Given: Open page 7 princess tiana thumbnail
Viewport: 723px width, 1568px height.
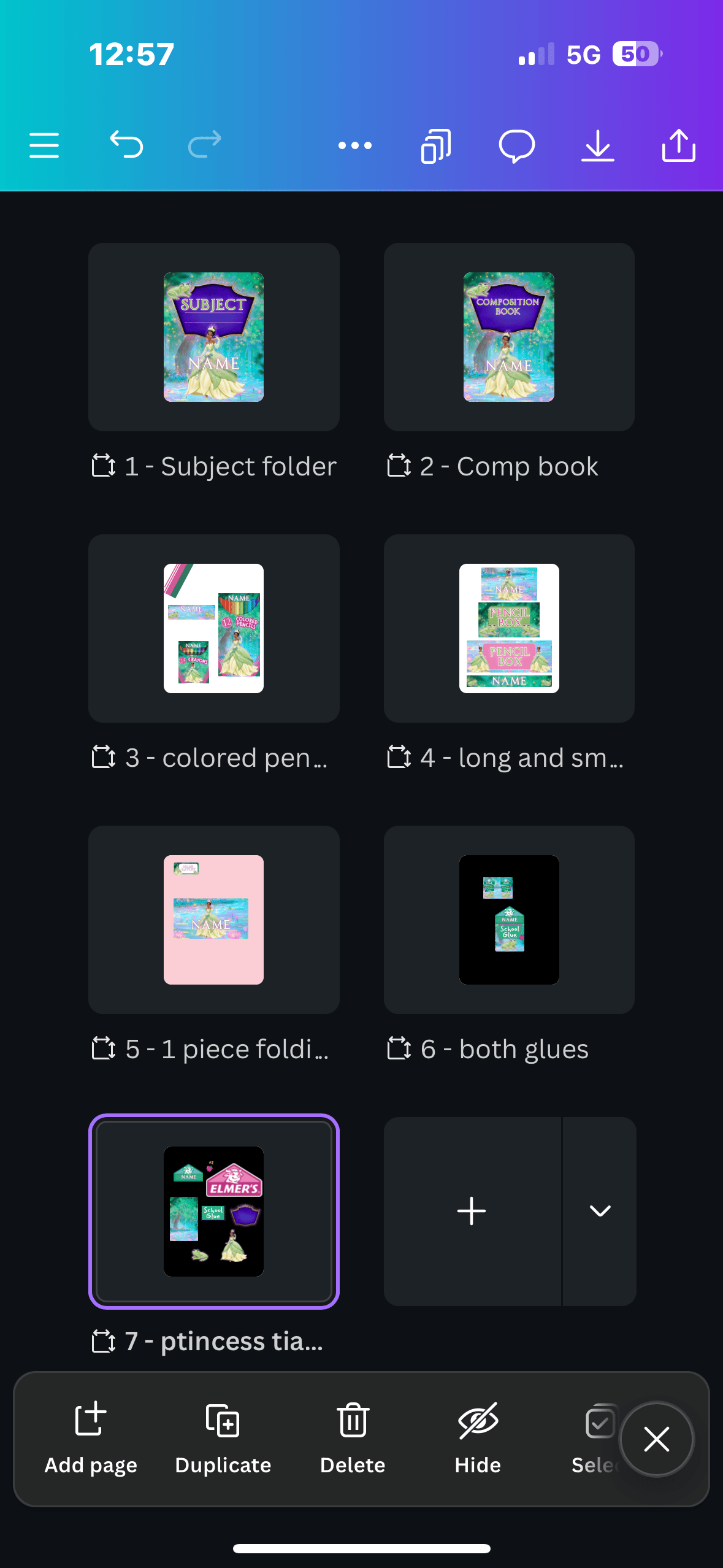Looking at the screenshot, I should click(x=214, y=1211).
